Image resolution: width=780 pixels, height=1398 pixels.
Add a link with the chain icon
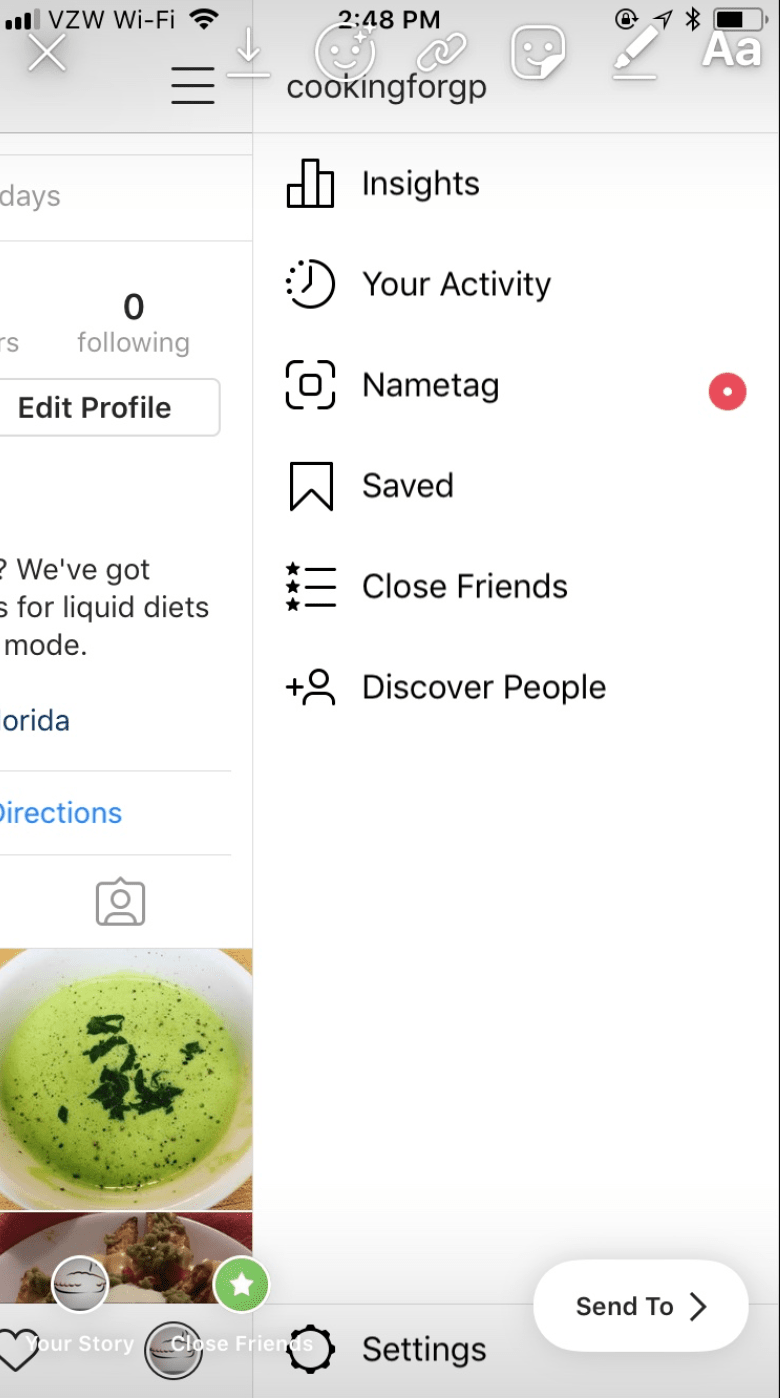coord(443,50)
